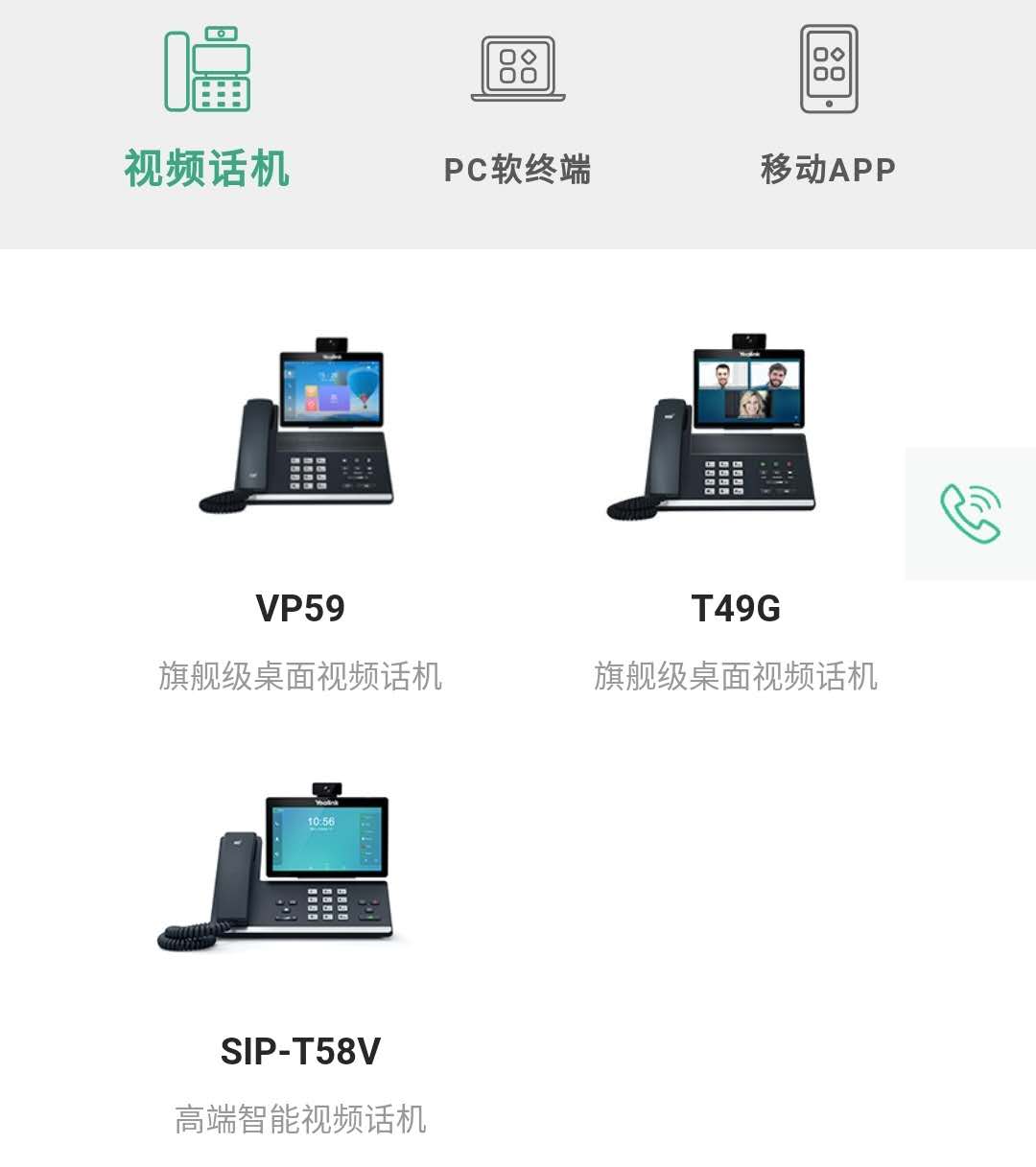Open the 移动APP category tab
Image resolution: width=1036 pixels, height=1167 pixels.
coord(827,169)
